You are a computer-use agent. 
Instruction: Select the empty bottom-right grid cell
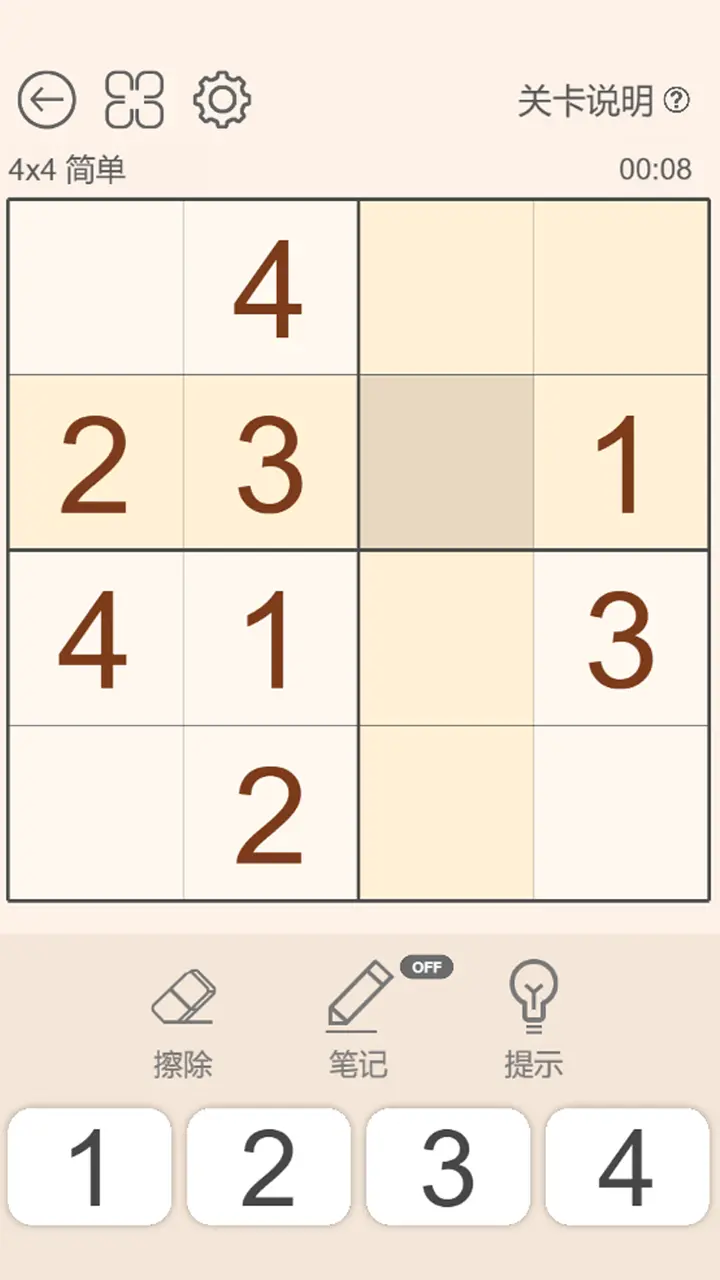pyautogui.click(x=621, y=813)
